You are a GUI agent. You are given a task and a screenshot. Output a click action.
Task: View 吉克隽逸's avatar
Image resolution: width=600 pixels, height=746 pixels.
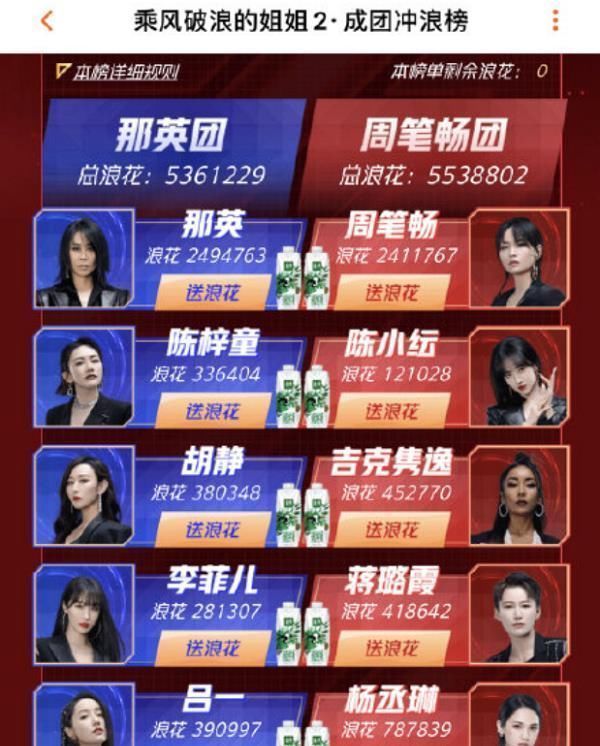tap(518, 497)
